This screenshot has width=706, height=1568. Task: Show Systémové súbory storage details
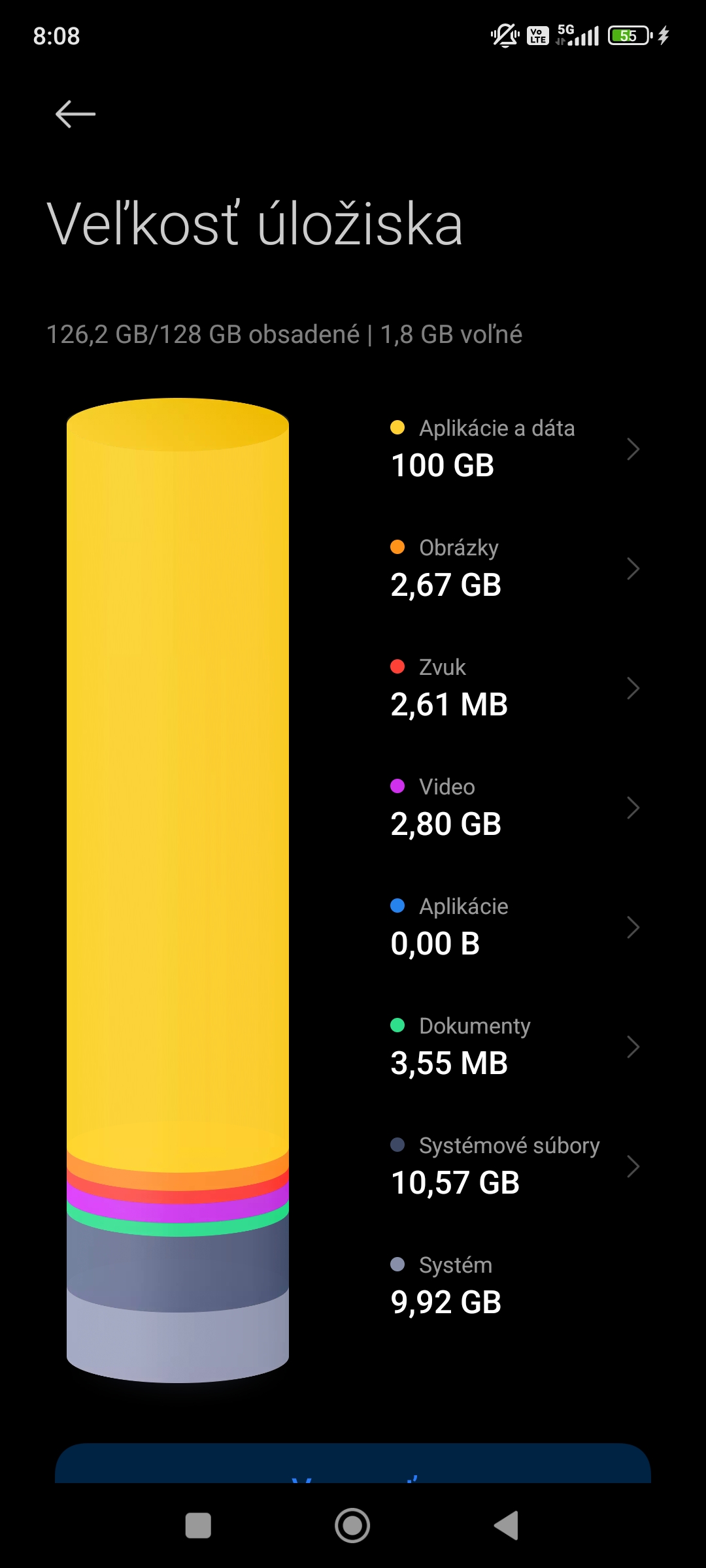click(x=515, y=1166)
